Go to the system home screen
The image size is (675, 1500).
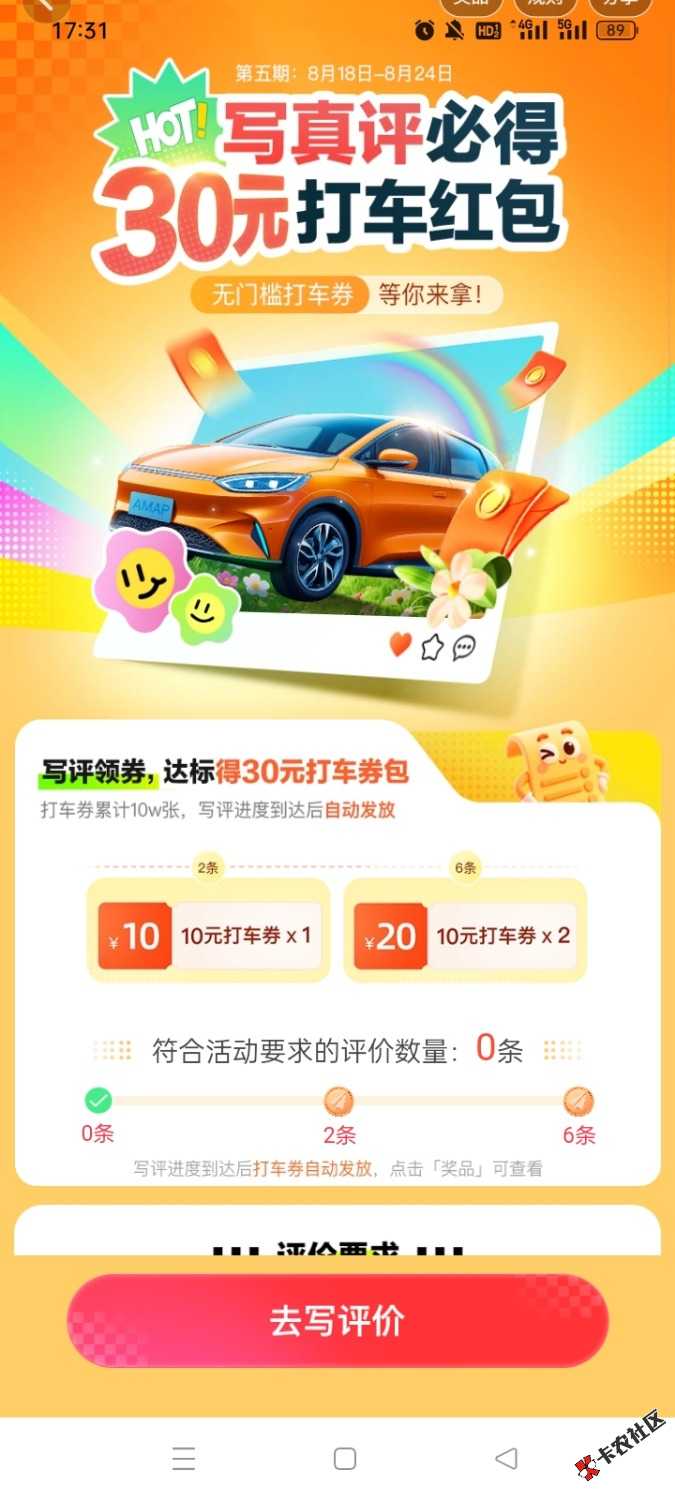point(344,1459)
